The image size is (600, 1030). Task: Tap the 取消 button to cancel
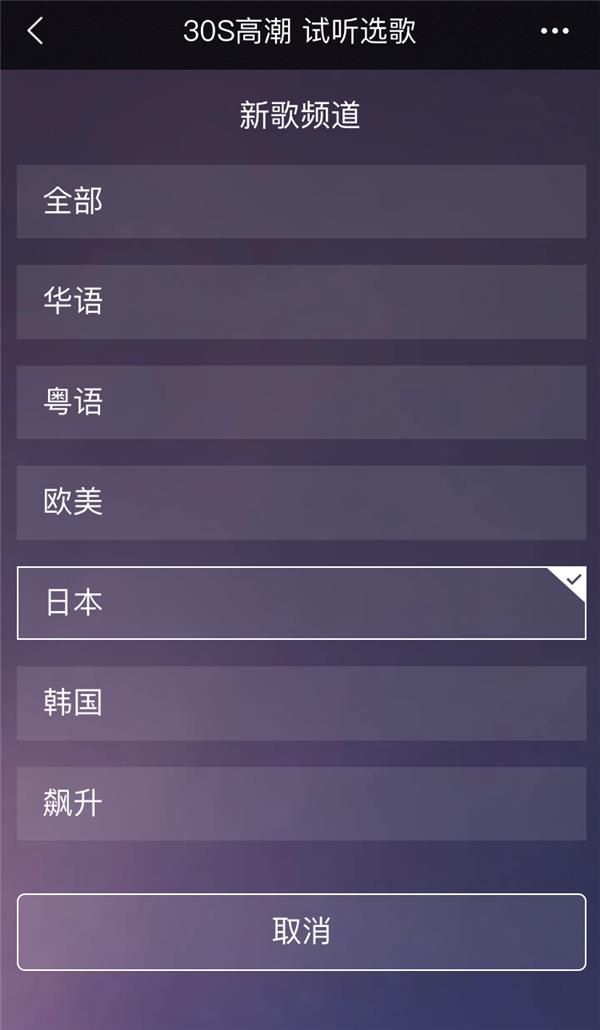pyautogui.click(x=301, y=931)
